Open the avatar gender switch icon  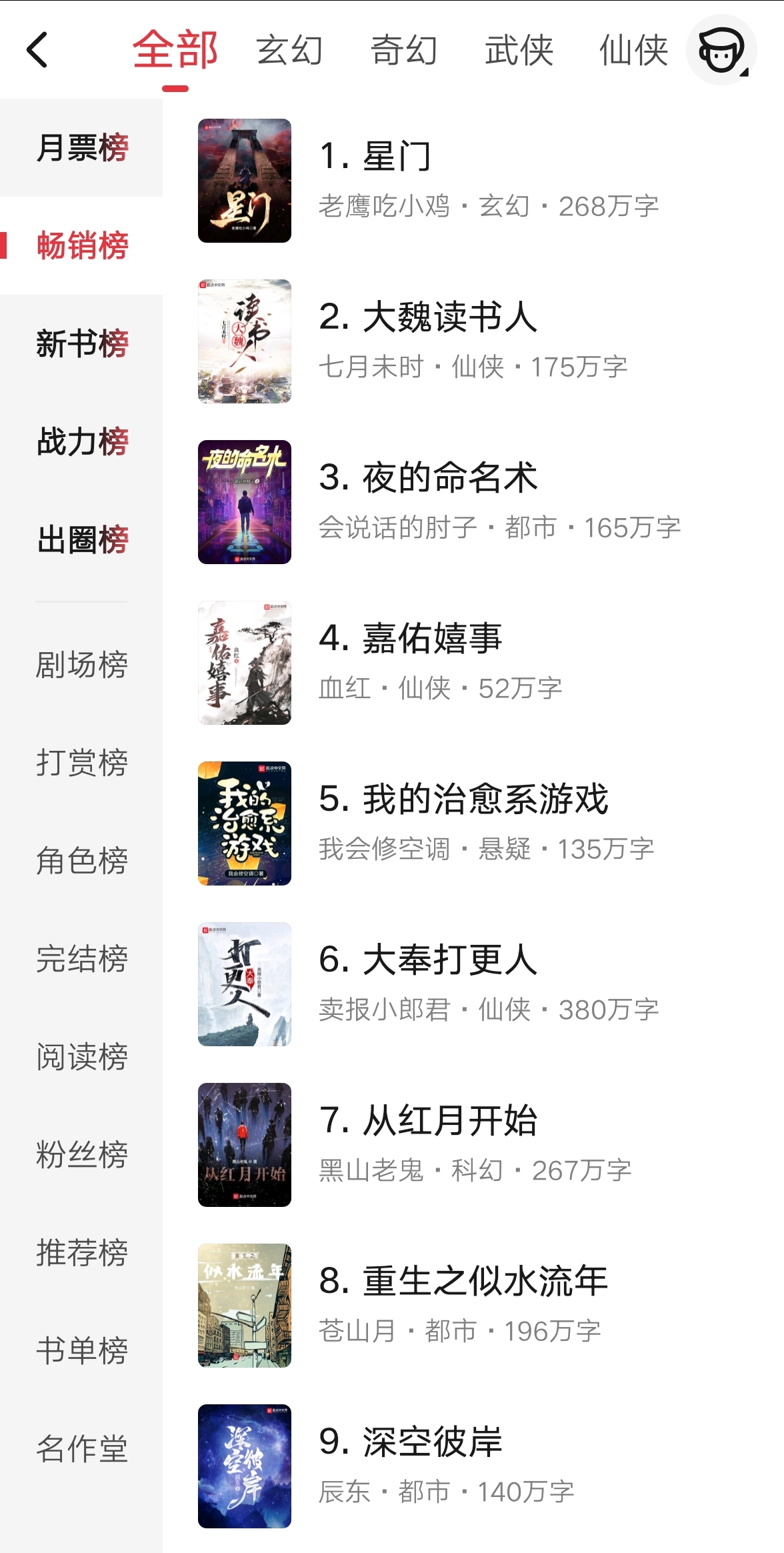721,50
